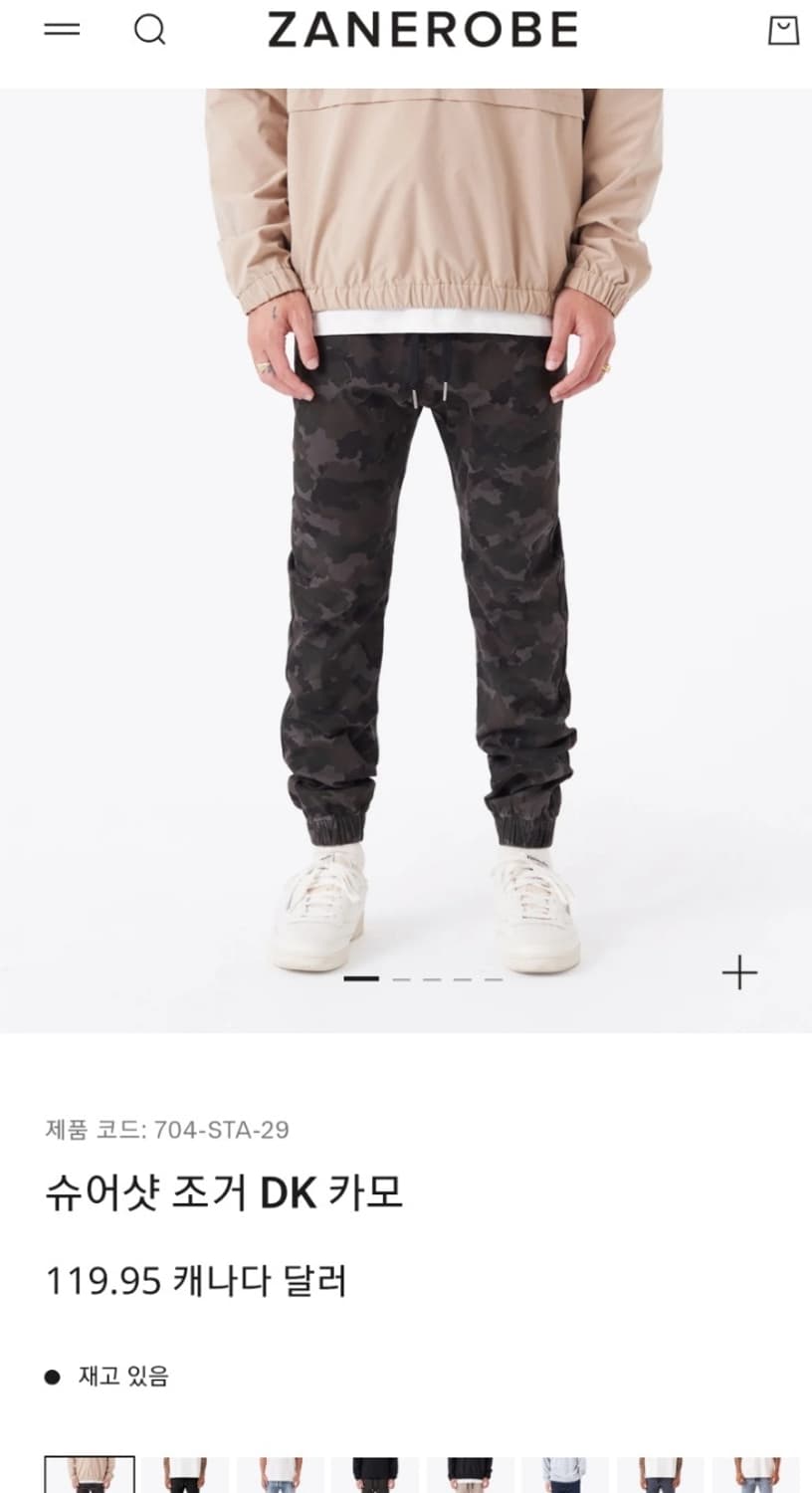
Task: Click the ZANEROBE logo
Action: click(x=419, y=29)
